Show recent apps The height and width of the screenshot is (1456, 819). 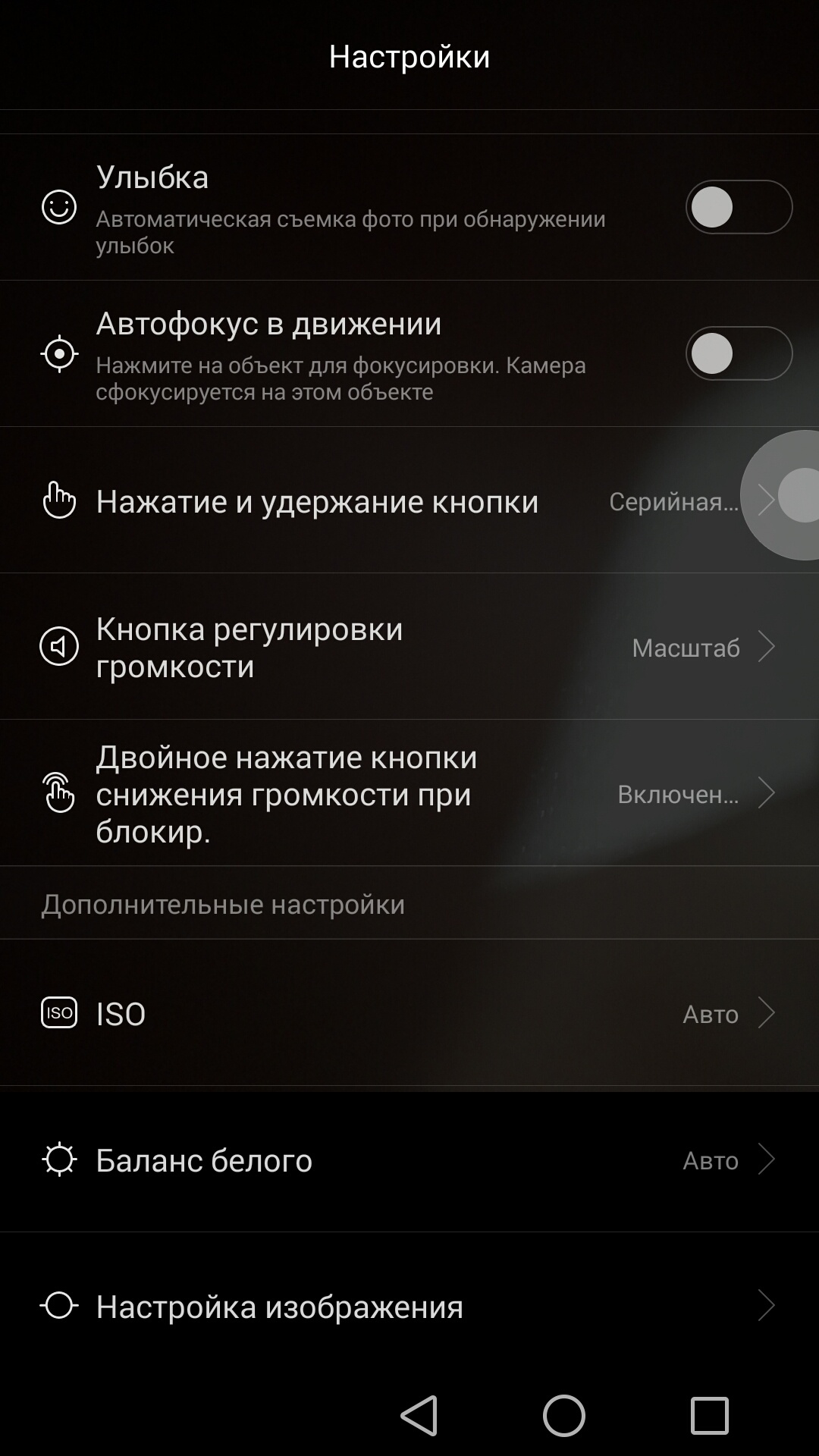click(709, 1415)
